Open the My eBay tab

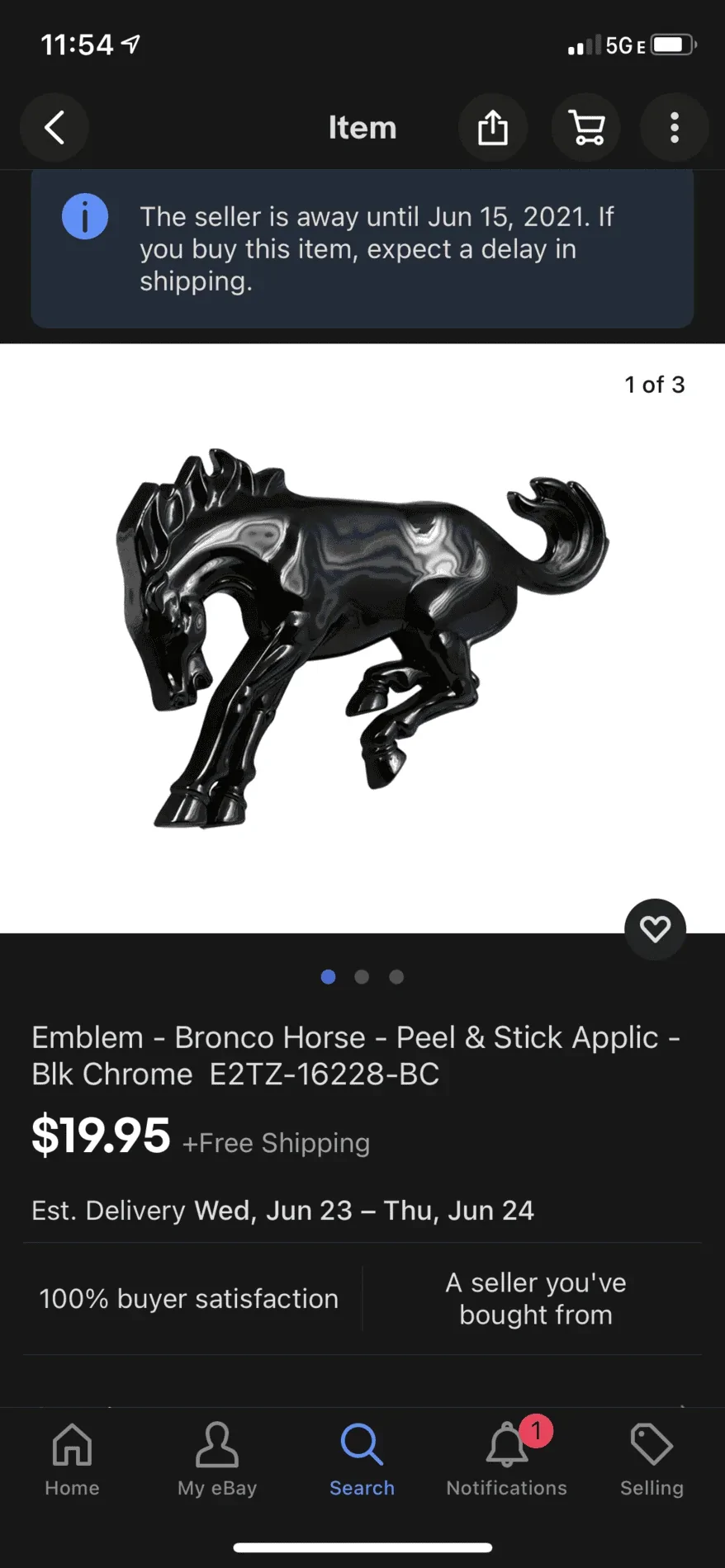pos(217,1459)
